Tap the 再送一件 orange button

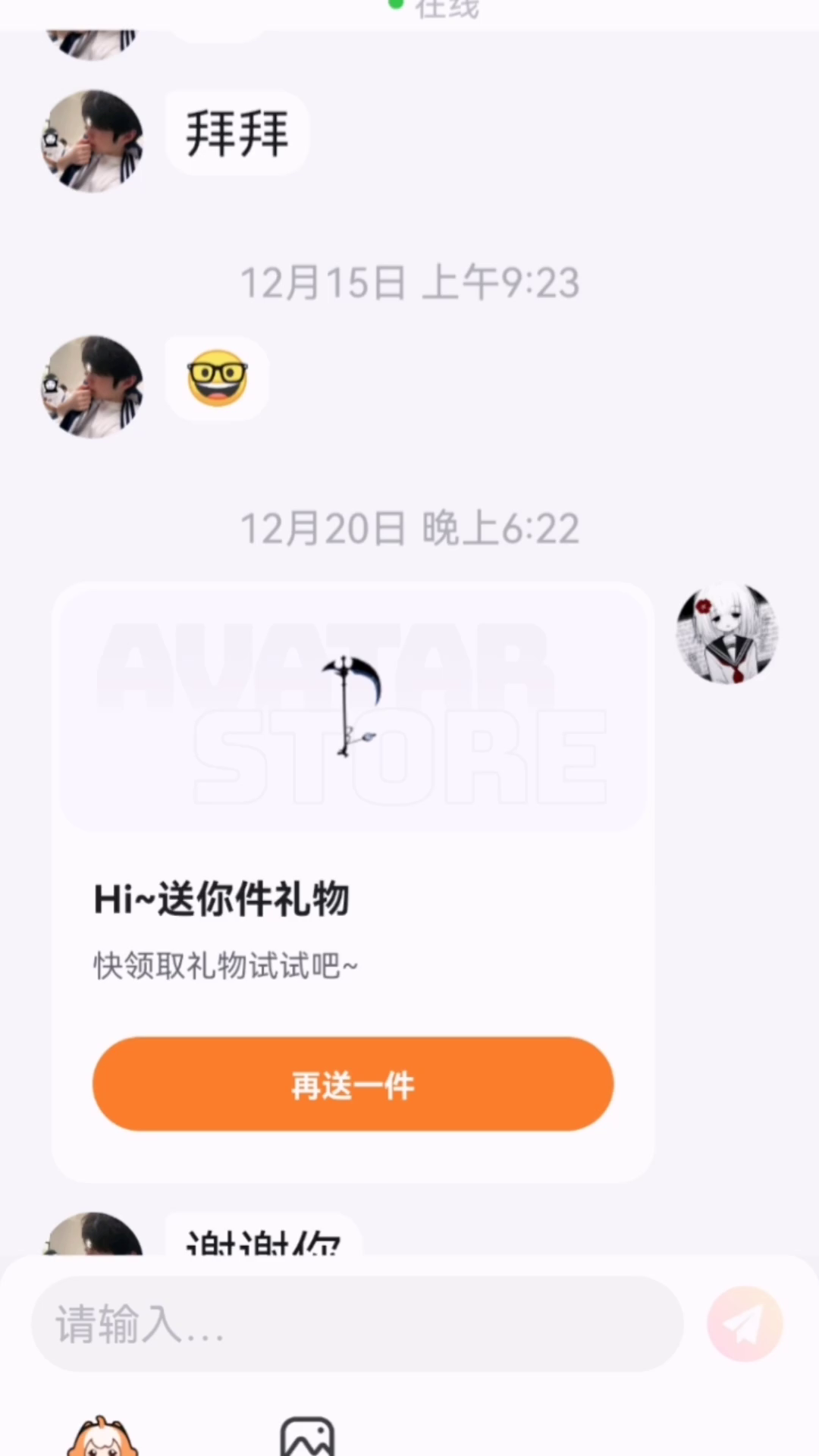pyautogui.click(x=353, y=1084)
